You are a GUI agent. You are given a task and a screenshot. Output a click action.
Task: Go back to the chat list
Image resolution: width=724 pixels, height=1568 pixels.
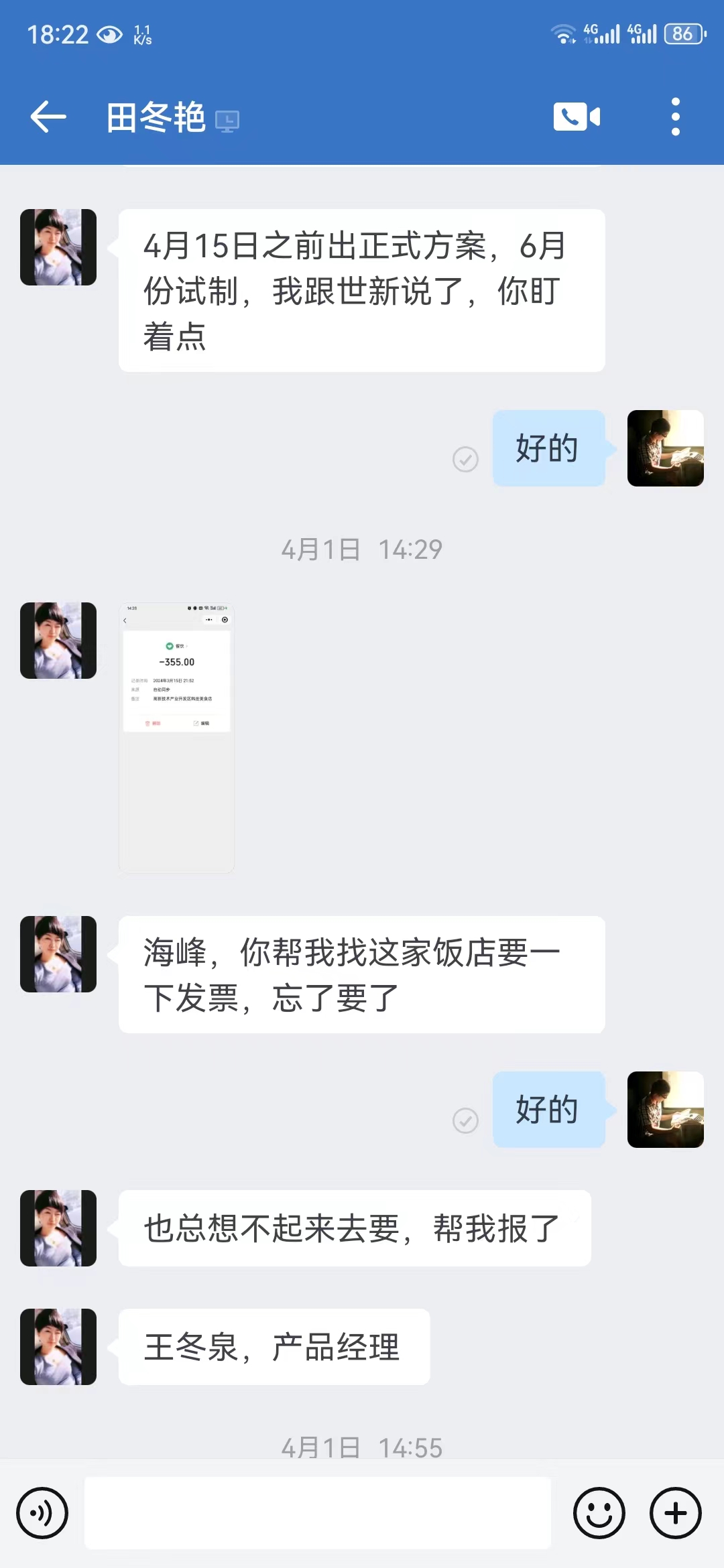48,117
